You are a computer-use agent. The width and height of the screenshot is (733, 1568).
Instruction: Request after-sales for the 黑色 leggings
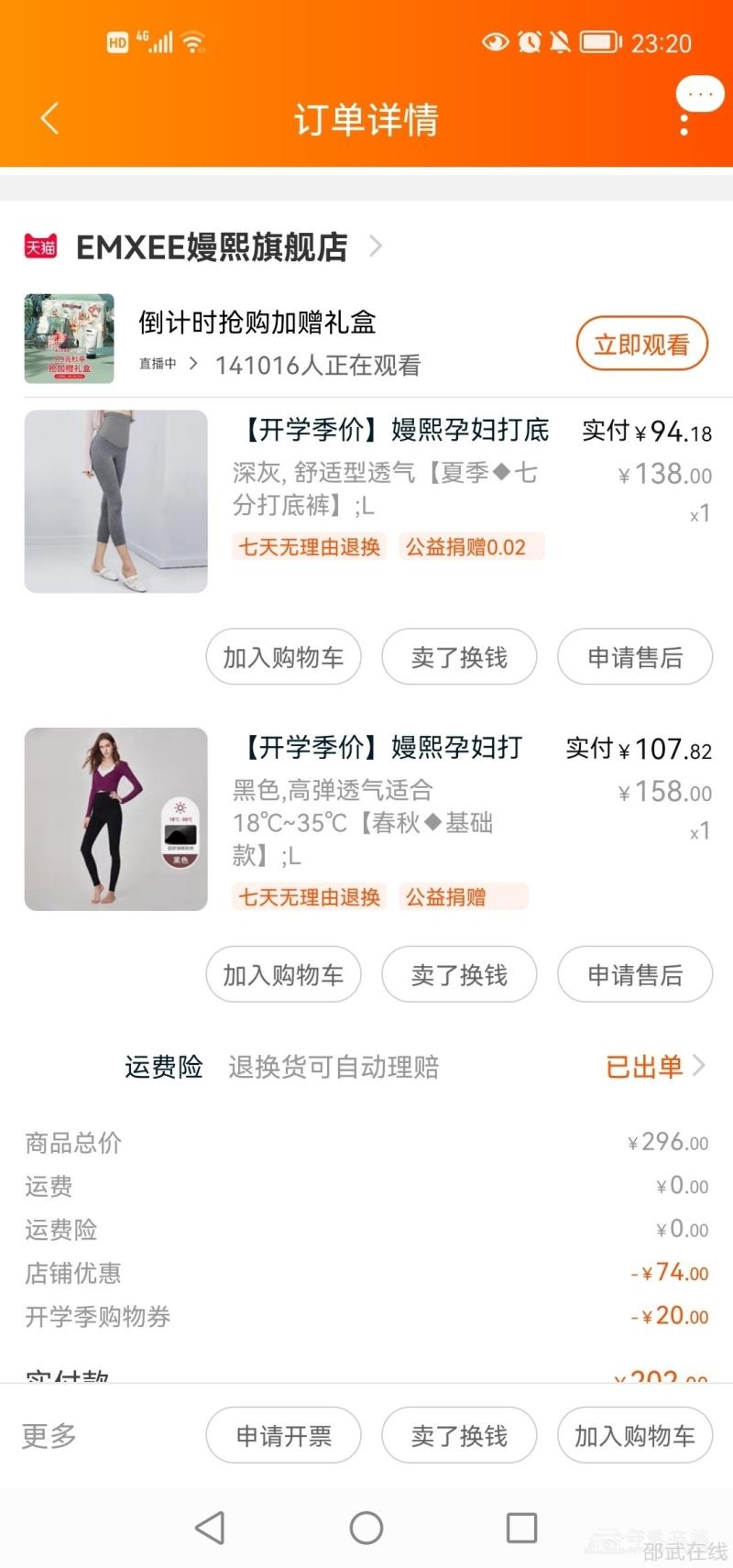[635, 975]
